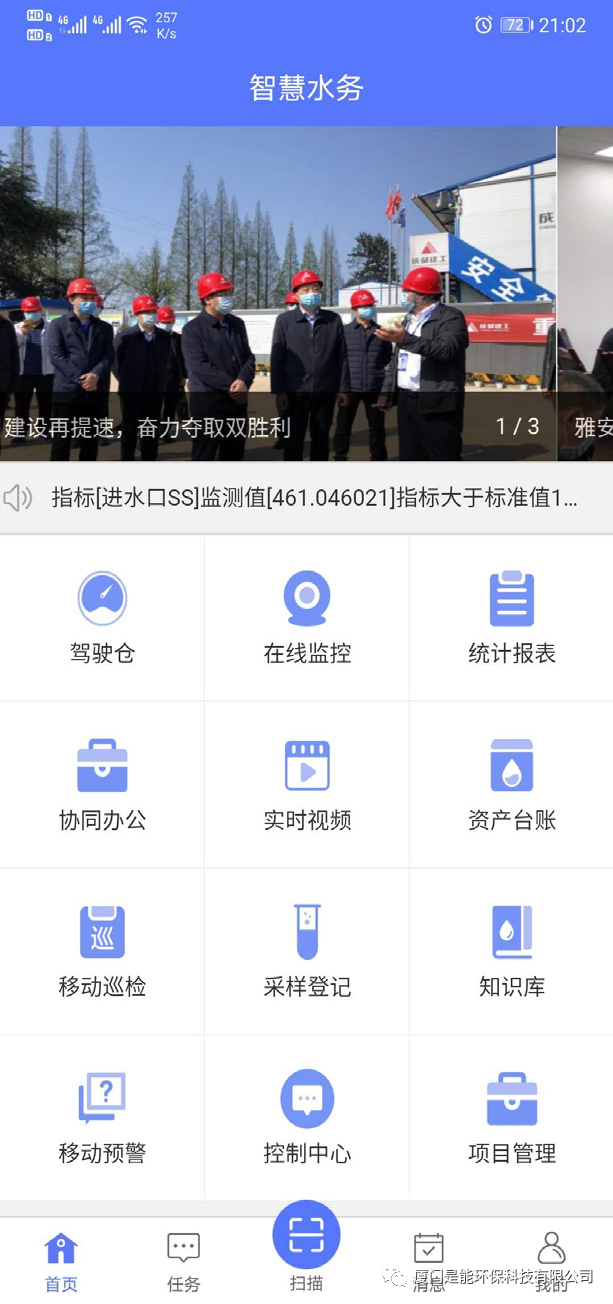Open 资产台账 asset ledger

(x=511, y=785)
